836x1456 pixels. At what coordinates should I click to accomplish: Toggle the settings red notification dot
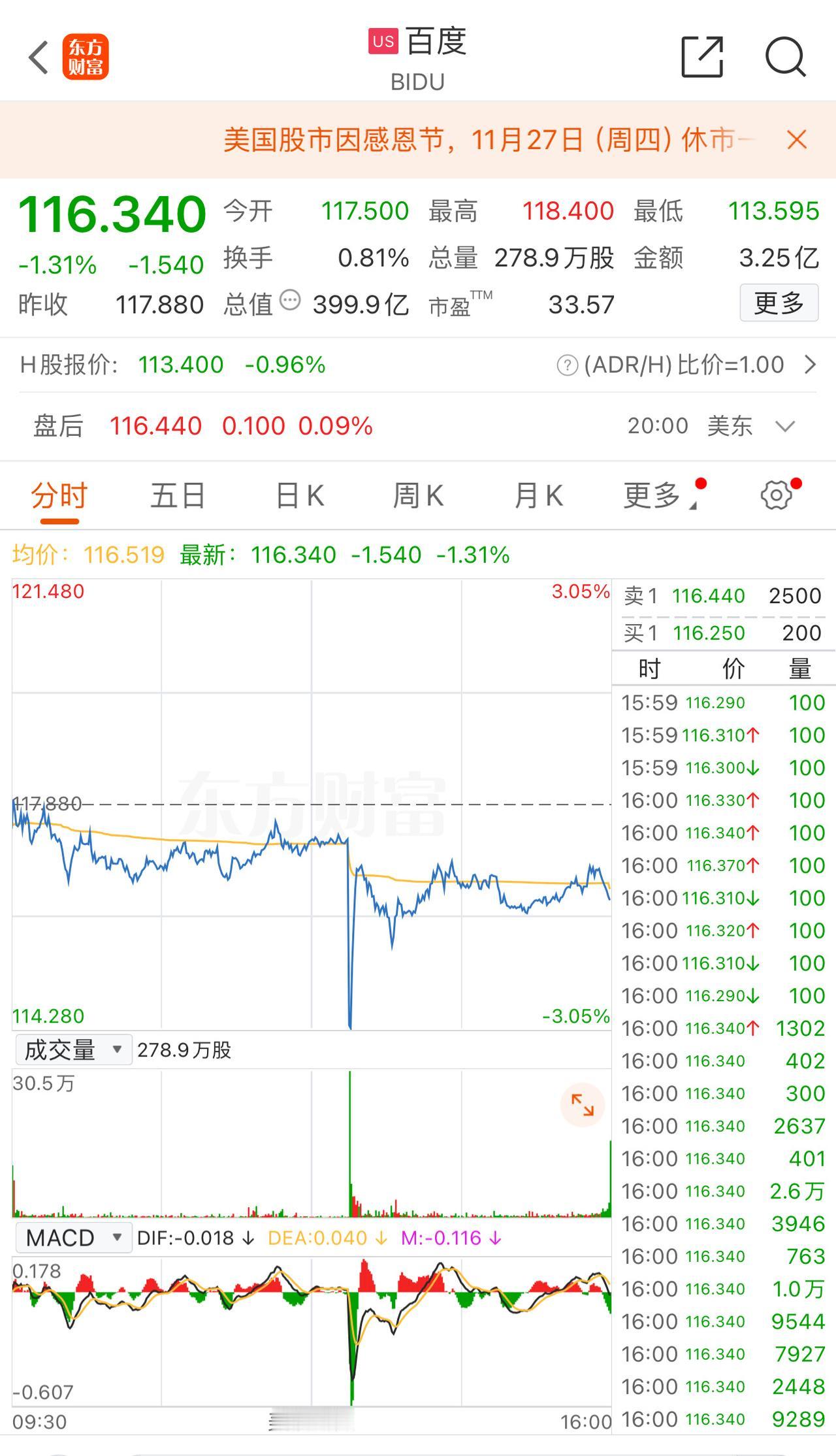pyautogui.click(x=796, y=484)
